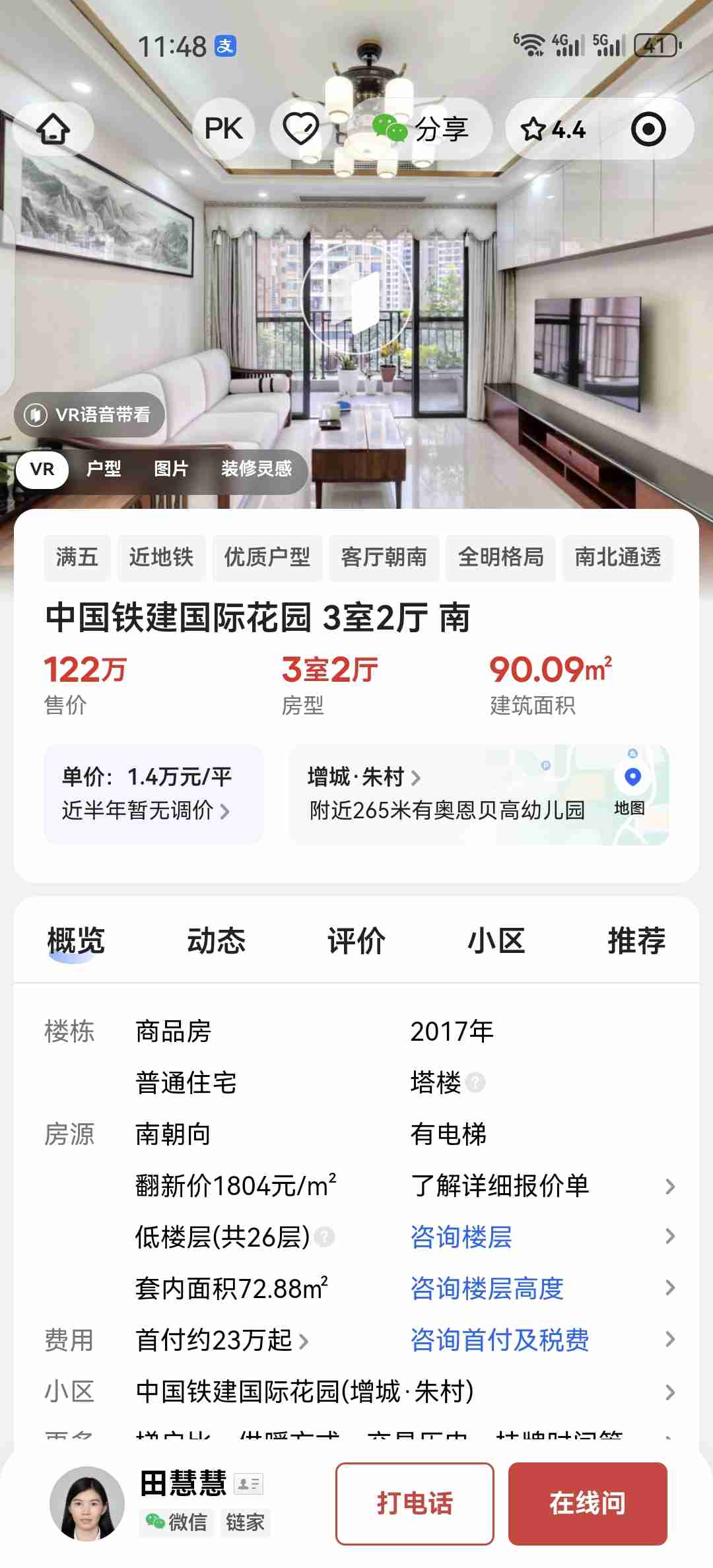Switch to the 户型 media tab
713x1568 pixels.
tap(104, 469)
